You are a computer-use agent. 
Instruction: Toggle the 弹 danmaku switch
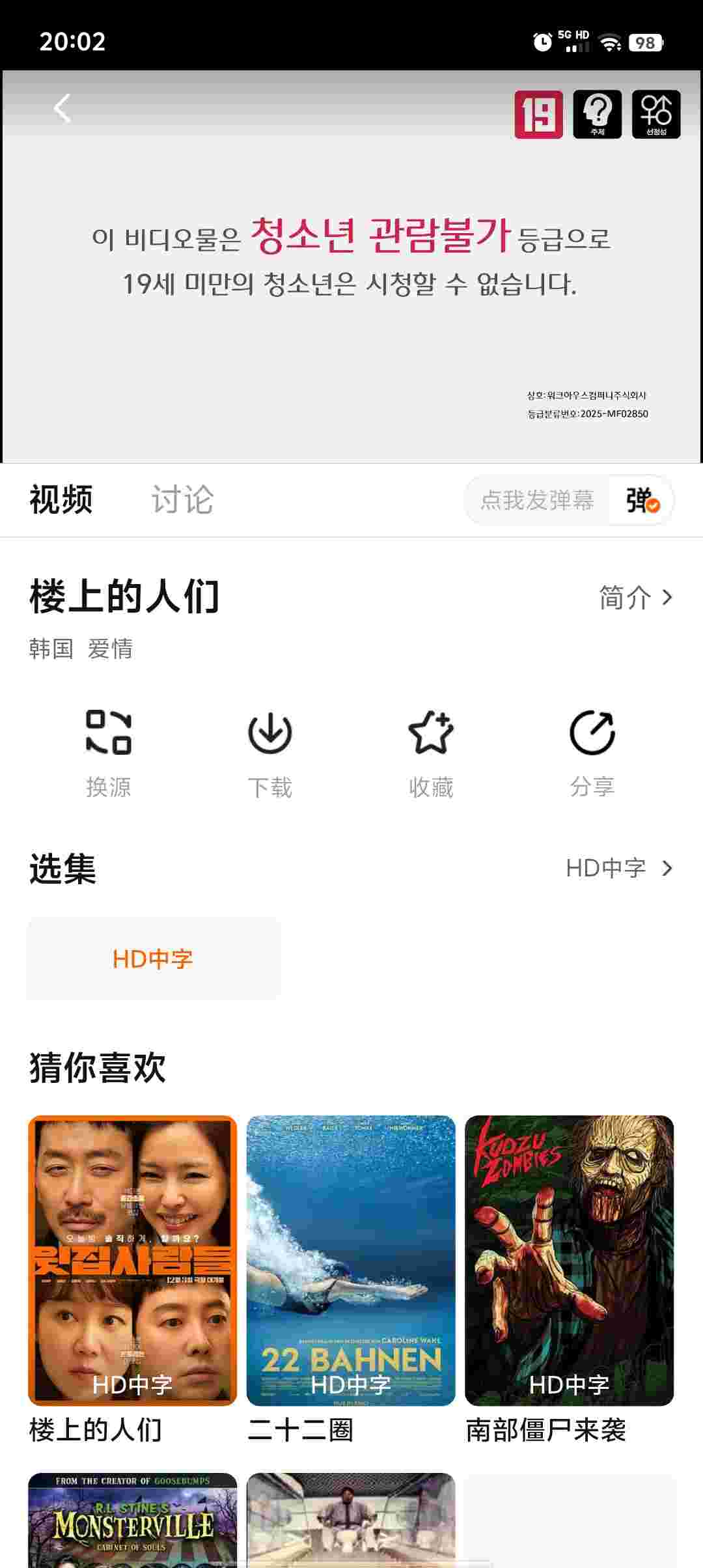(642, 500)
